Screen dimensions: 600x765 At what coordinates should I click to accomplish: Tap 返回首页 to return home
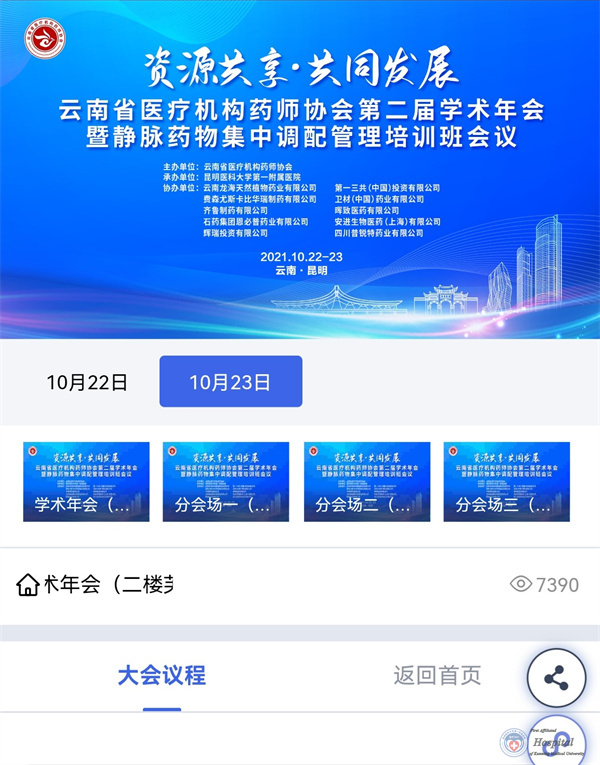click(437, 675)
